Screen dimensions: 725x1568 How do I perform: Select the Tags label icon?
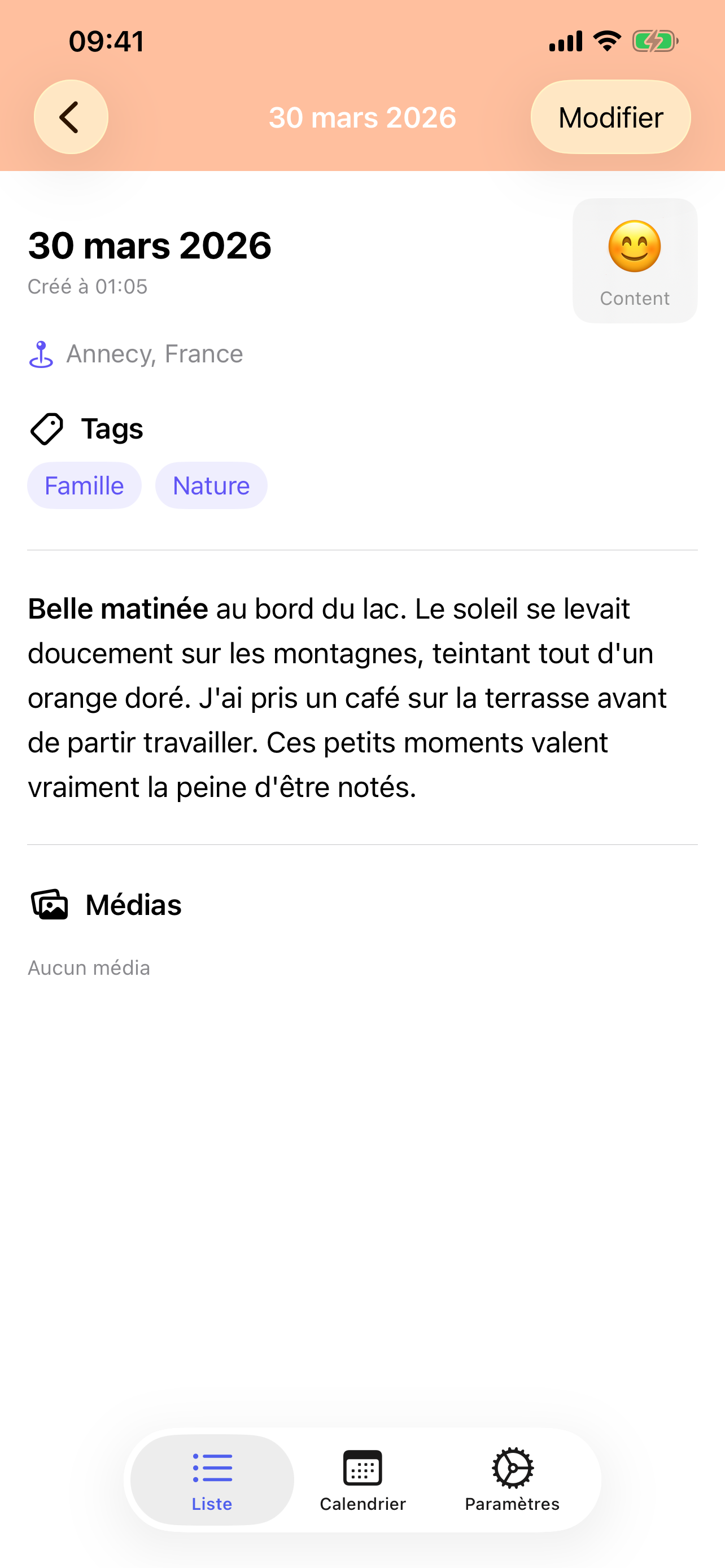[x=46, y=428]
